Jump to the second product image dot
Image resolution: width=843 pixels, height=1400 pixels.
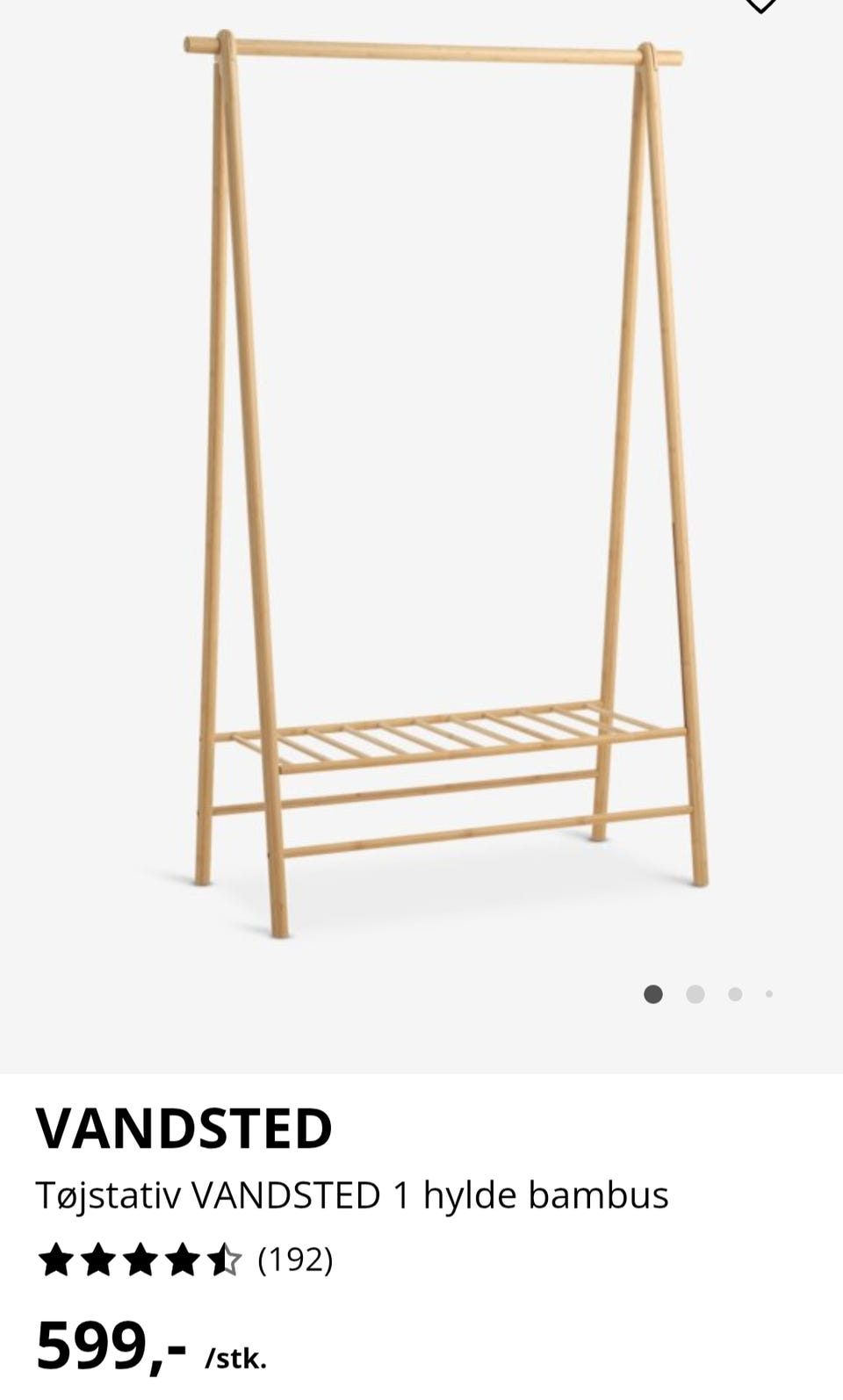695,994
